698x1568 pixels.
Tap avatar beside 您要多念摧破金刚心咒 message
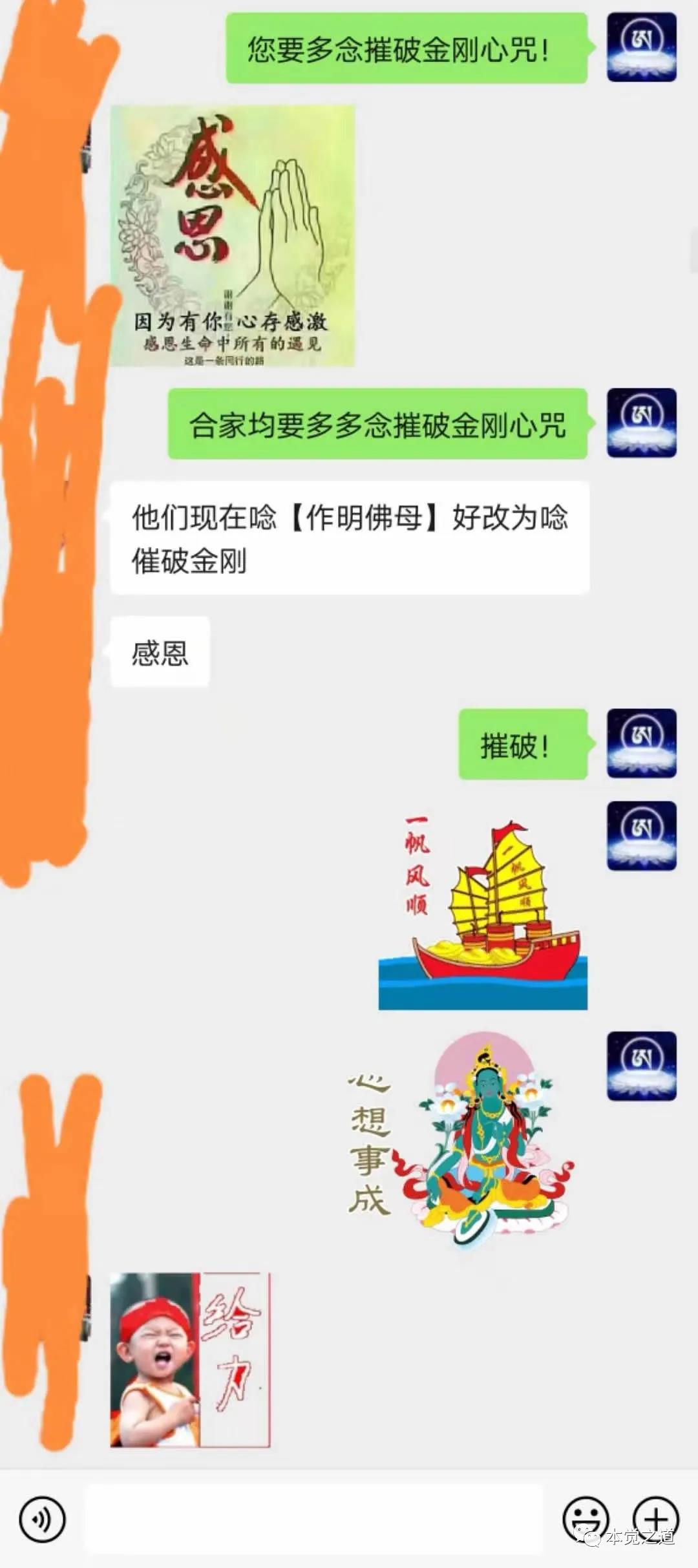point(641,47)
